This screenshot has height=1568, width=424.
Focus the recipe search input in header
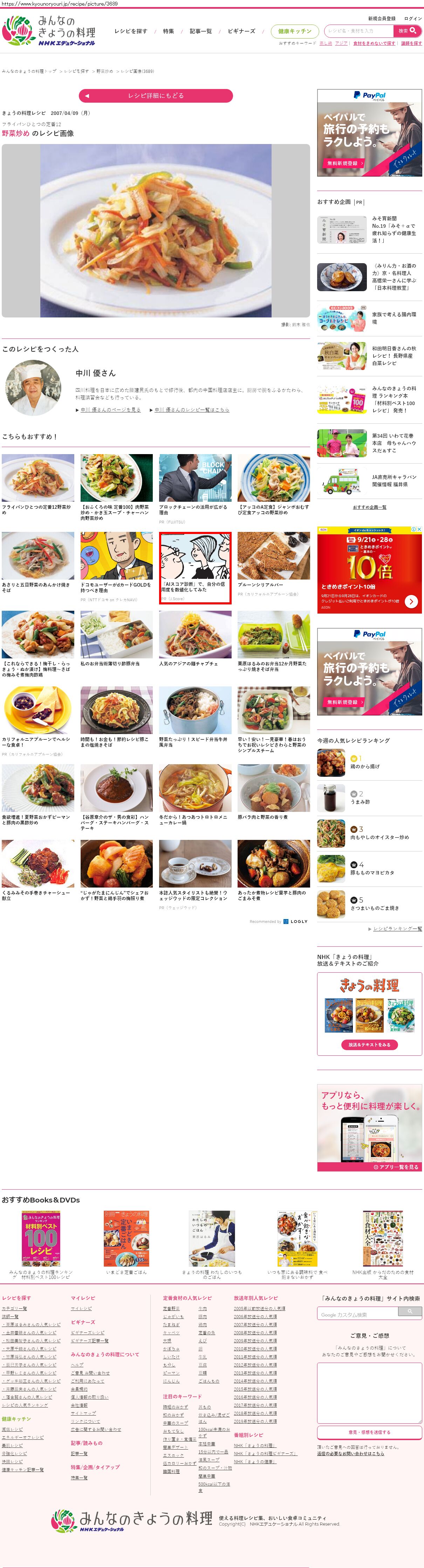click(x=359, y=30)
